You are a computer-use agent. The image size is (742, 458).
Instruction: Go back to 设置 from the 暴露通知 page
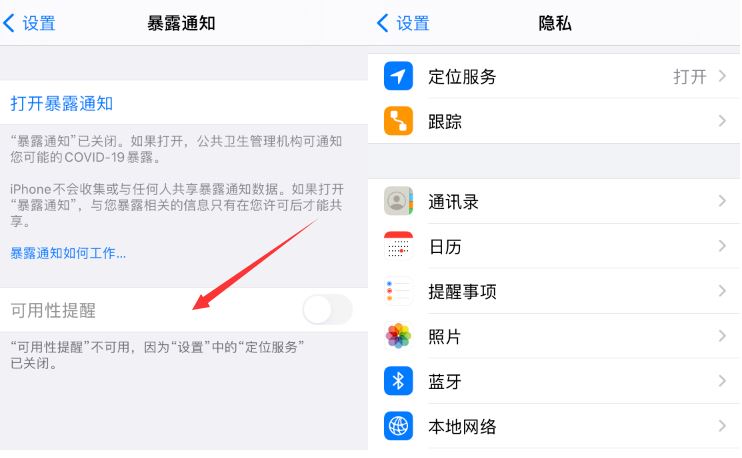[x=32, y=23]
